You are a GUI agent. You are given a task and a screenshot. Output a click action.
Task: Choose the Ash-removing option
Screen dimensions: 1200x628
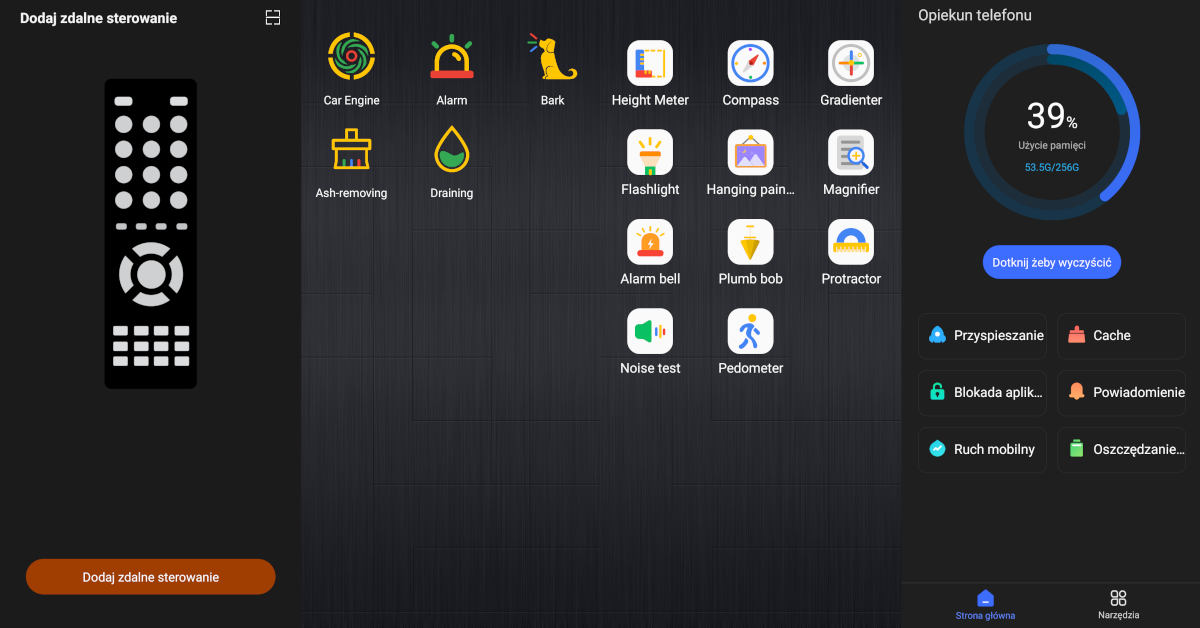pyautogui.click(x=351, y=150)
